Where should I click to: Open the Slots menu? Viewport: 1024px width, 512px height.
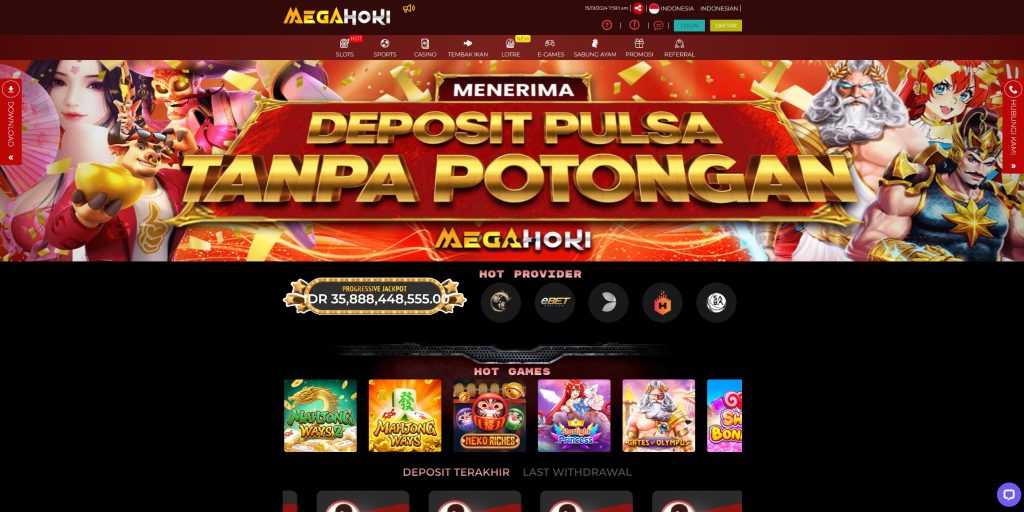345,48
